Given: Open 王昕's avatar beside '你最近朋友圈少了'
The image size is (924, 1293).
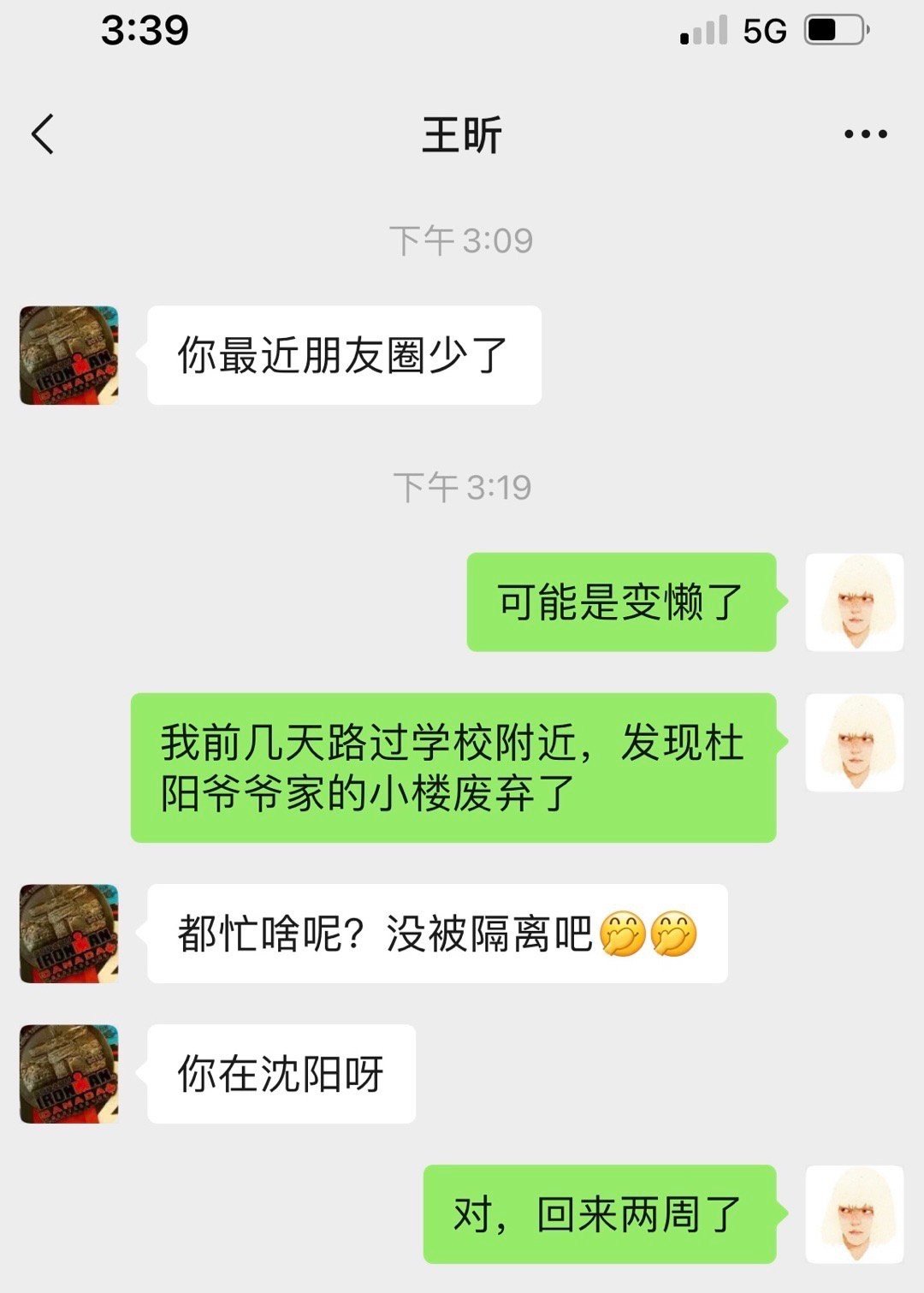Looking at the screenshot, I should (x=69, y=355).
